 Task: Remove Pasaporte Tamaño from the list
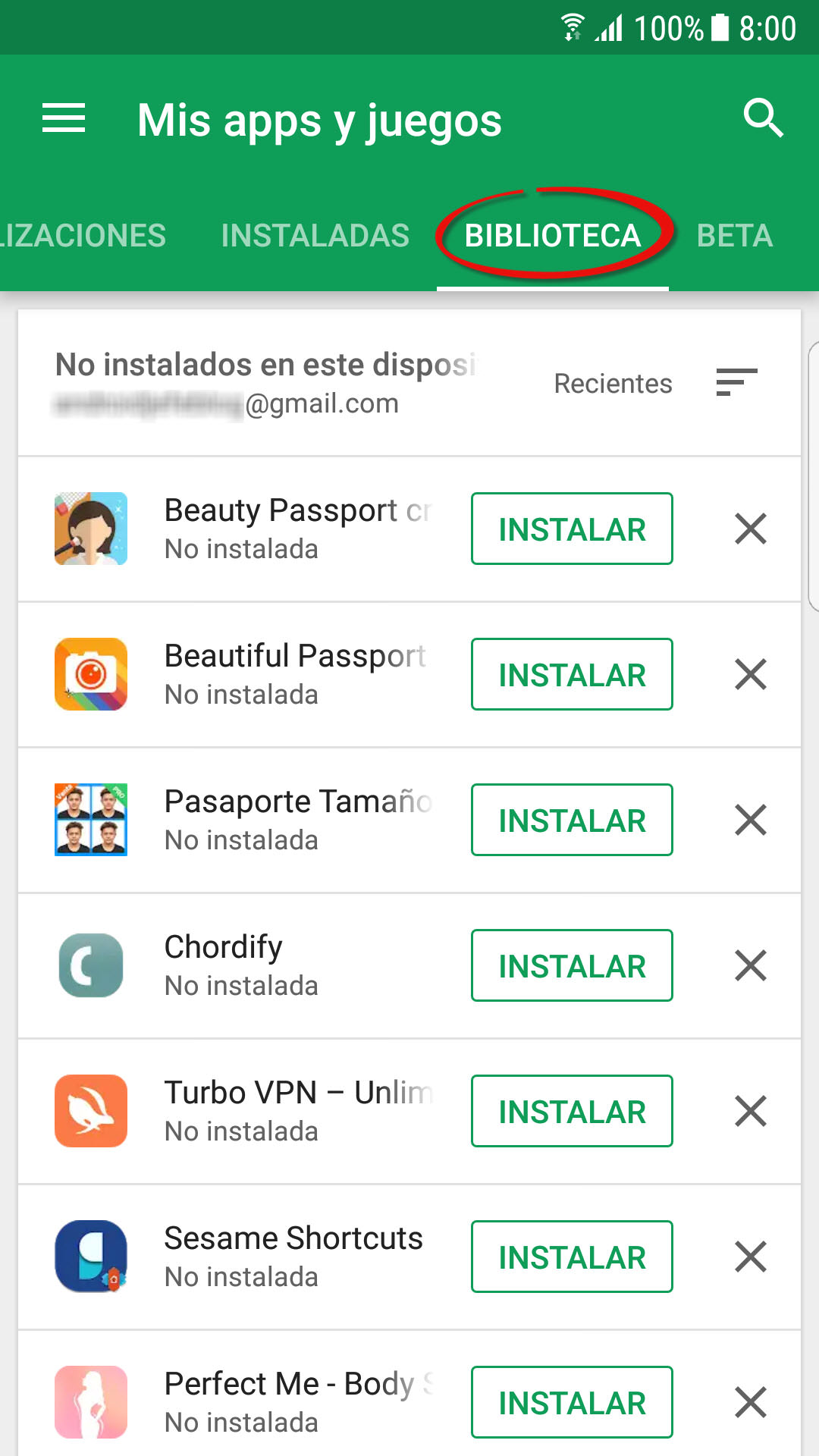pyautogui.click(x=751, y=820)
